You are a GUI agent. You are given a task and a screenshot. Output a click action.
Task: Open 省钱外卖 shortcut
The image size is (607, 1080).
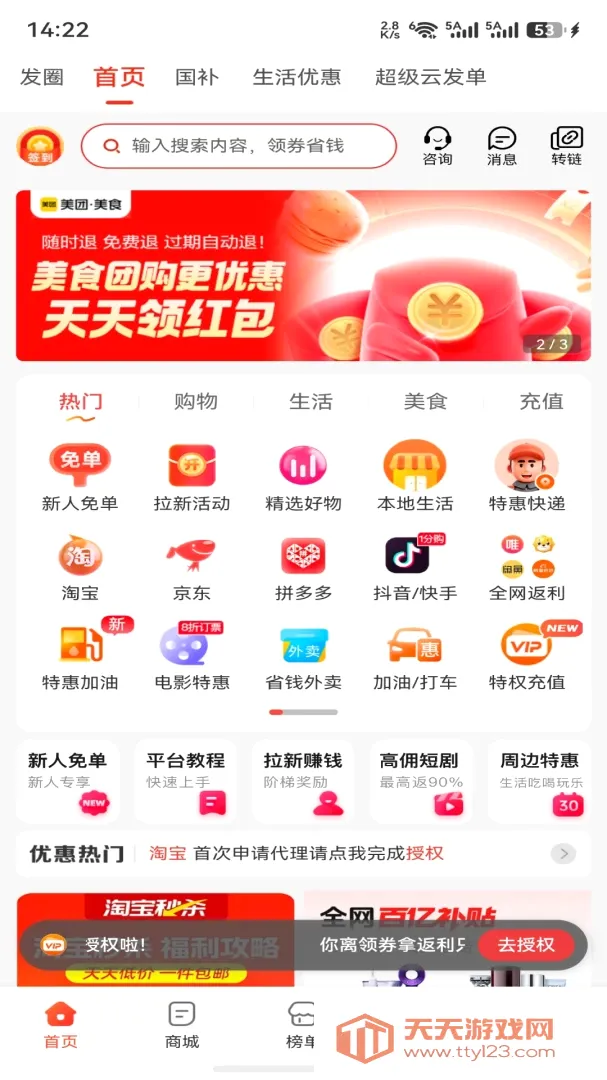coord(303,658)
